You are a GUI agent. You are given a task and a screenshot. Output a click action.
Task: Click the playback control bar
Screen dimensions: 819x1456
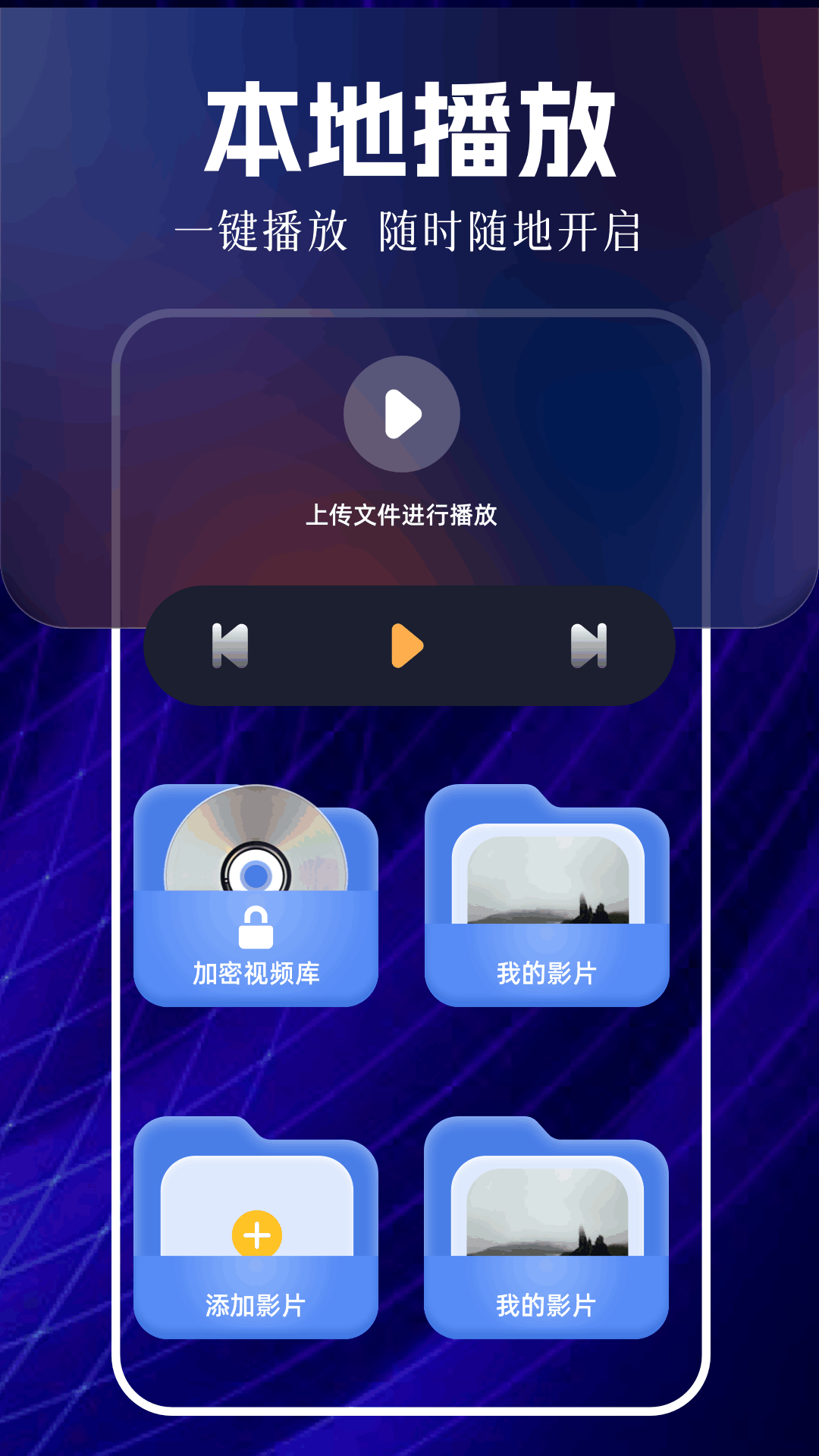click(x=409, y=646)
